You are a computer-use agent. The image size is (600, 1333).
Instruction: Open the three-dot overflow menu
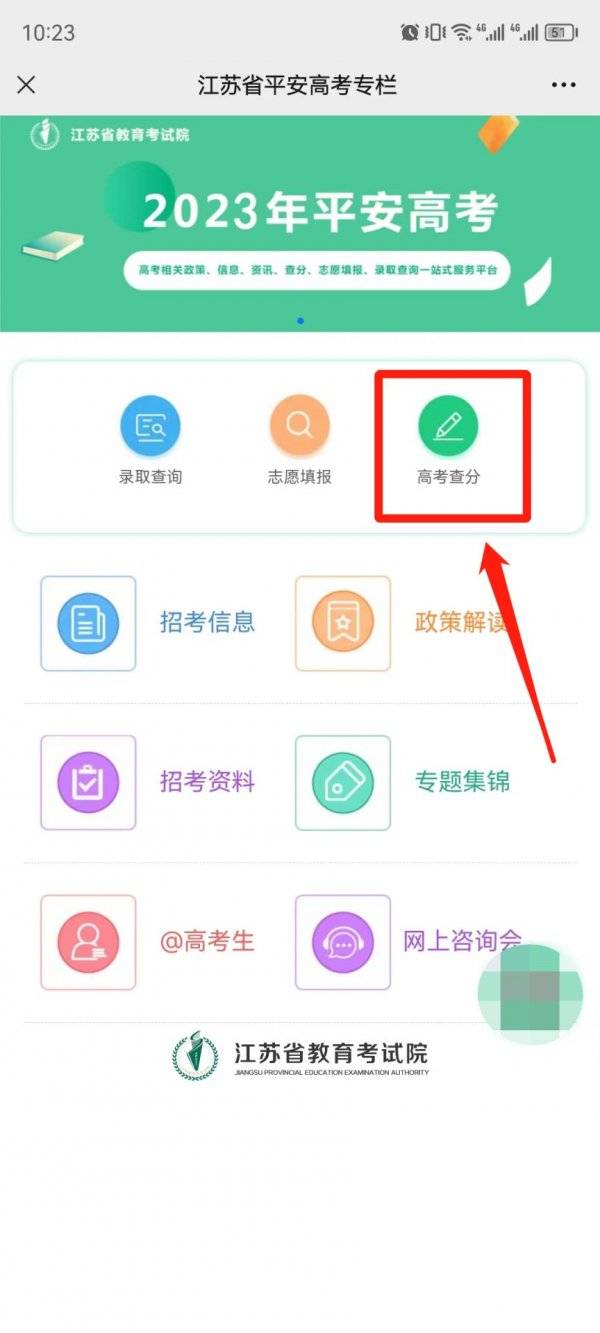[563, 85]
